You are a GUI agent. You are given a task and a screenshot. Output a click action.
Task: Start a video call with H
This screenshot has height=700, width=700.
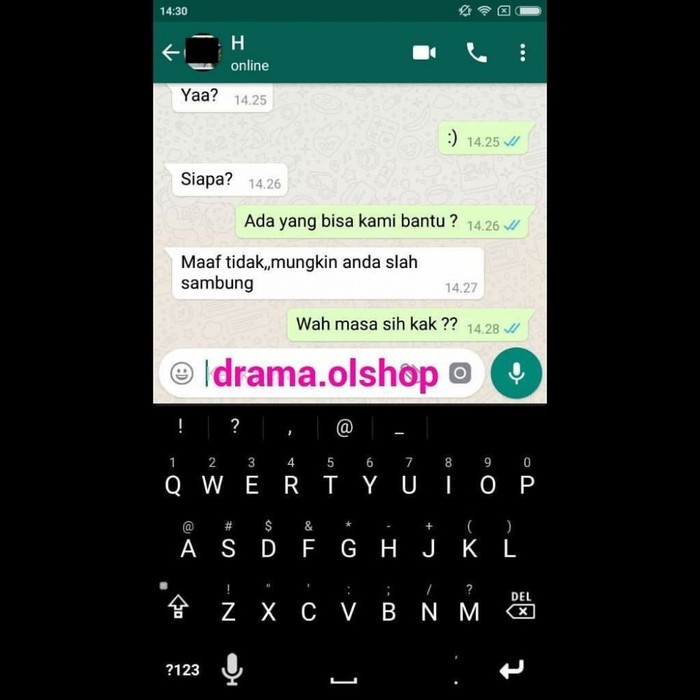(424, 53)
